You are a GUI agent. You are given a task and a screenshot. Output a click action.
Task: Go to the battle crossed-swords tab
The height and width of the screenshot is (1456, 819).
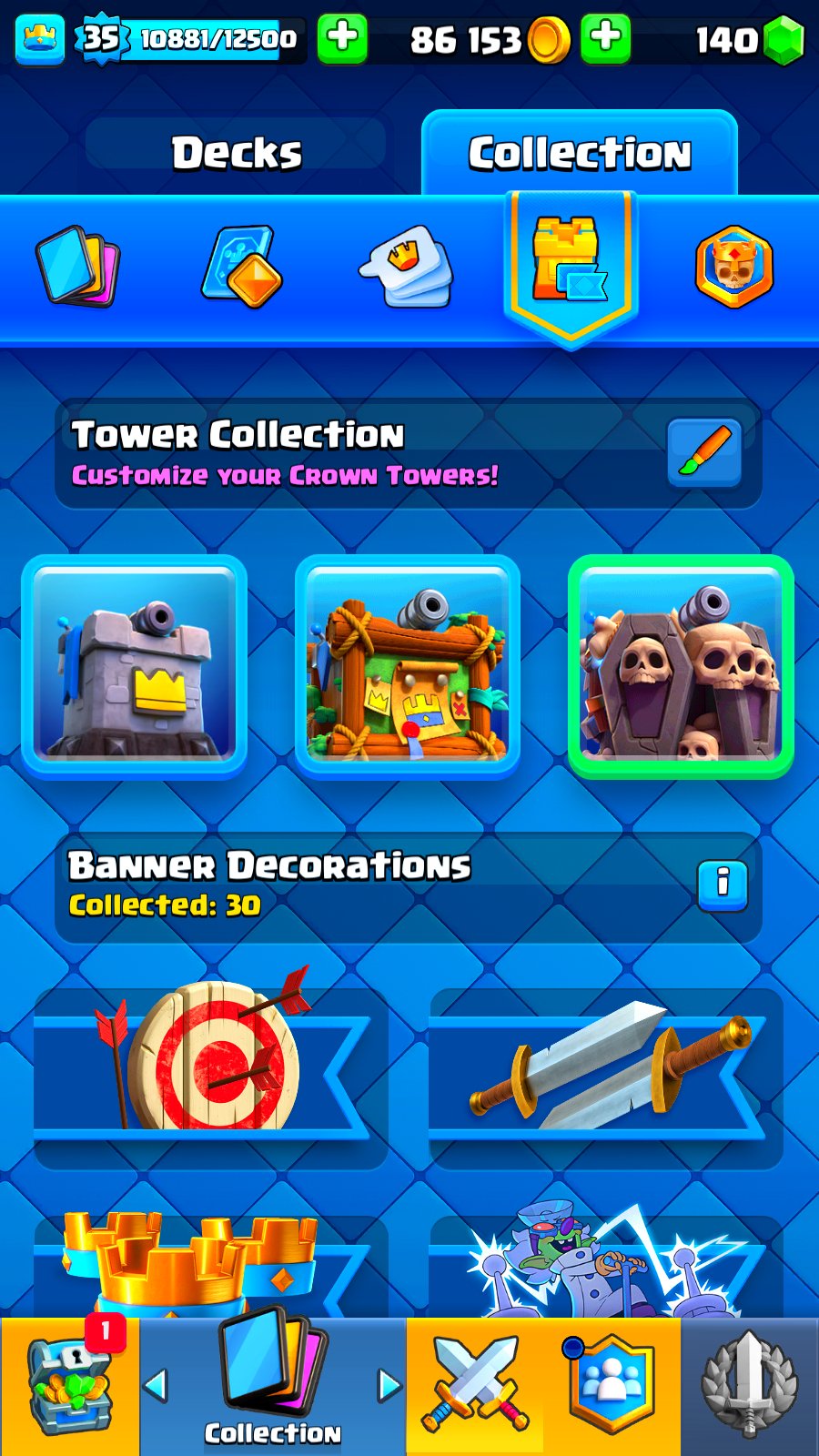[474, 1385]
